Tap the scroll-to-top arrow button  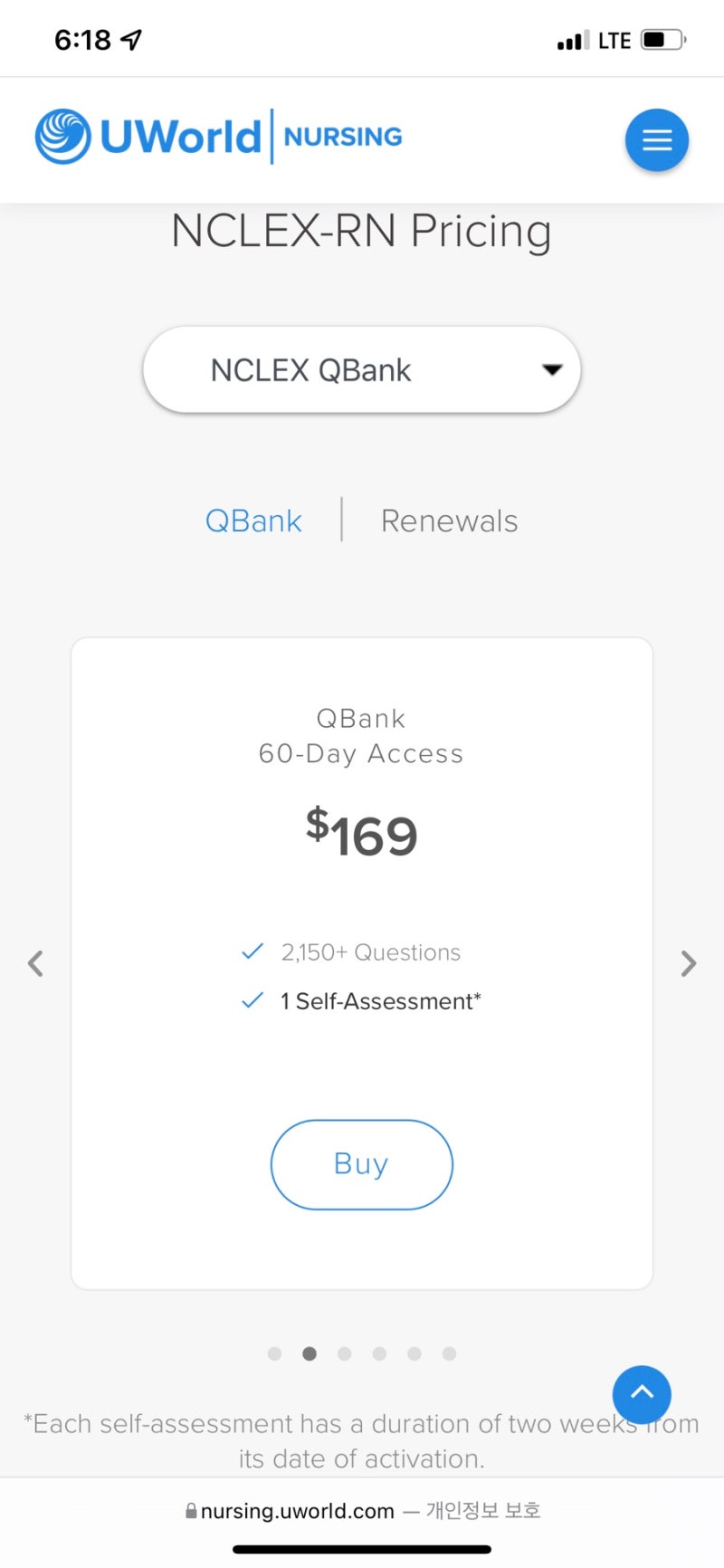[642, 1394]
